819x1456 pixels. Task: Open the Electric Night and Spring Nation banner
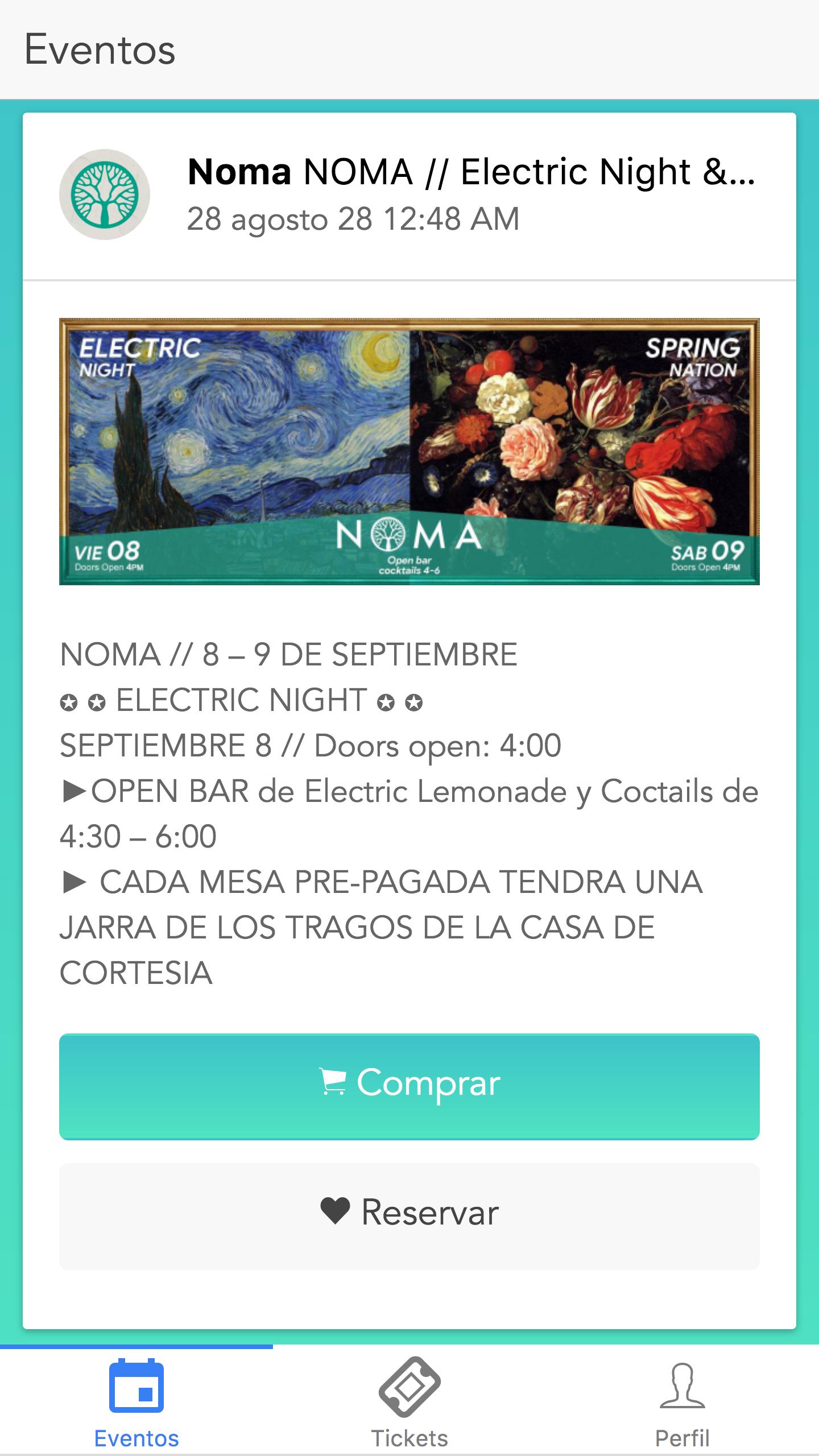[x=409, y=452]
